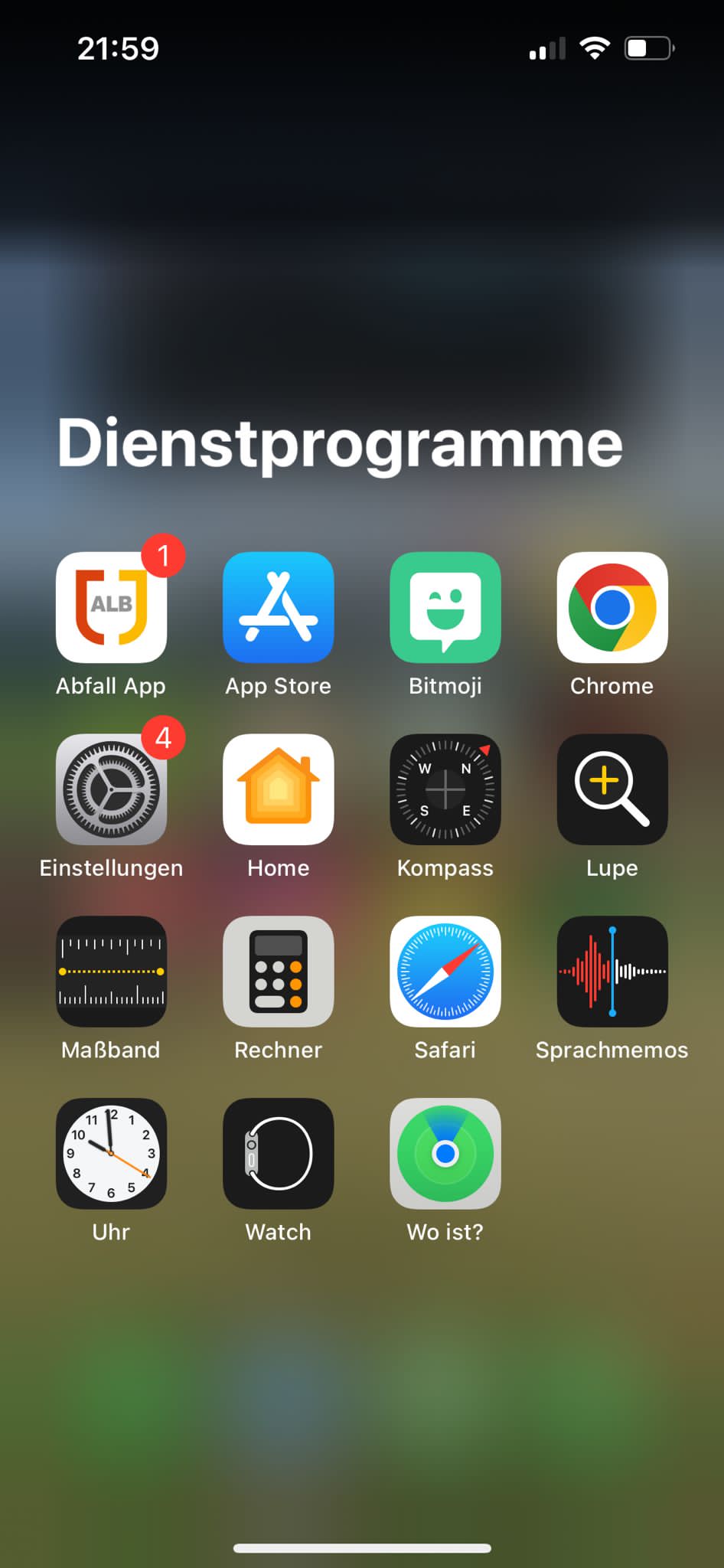Screen dimensions: 724x1568
Task: Launch the Rechner calculator
Action: click(x=278, y=972)
